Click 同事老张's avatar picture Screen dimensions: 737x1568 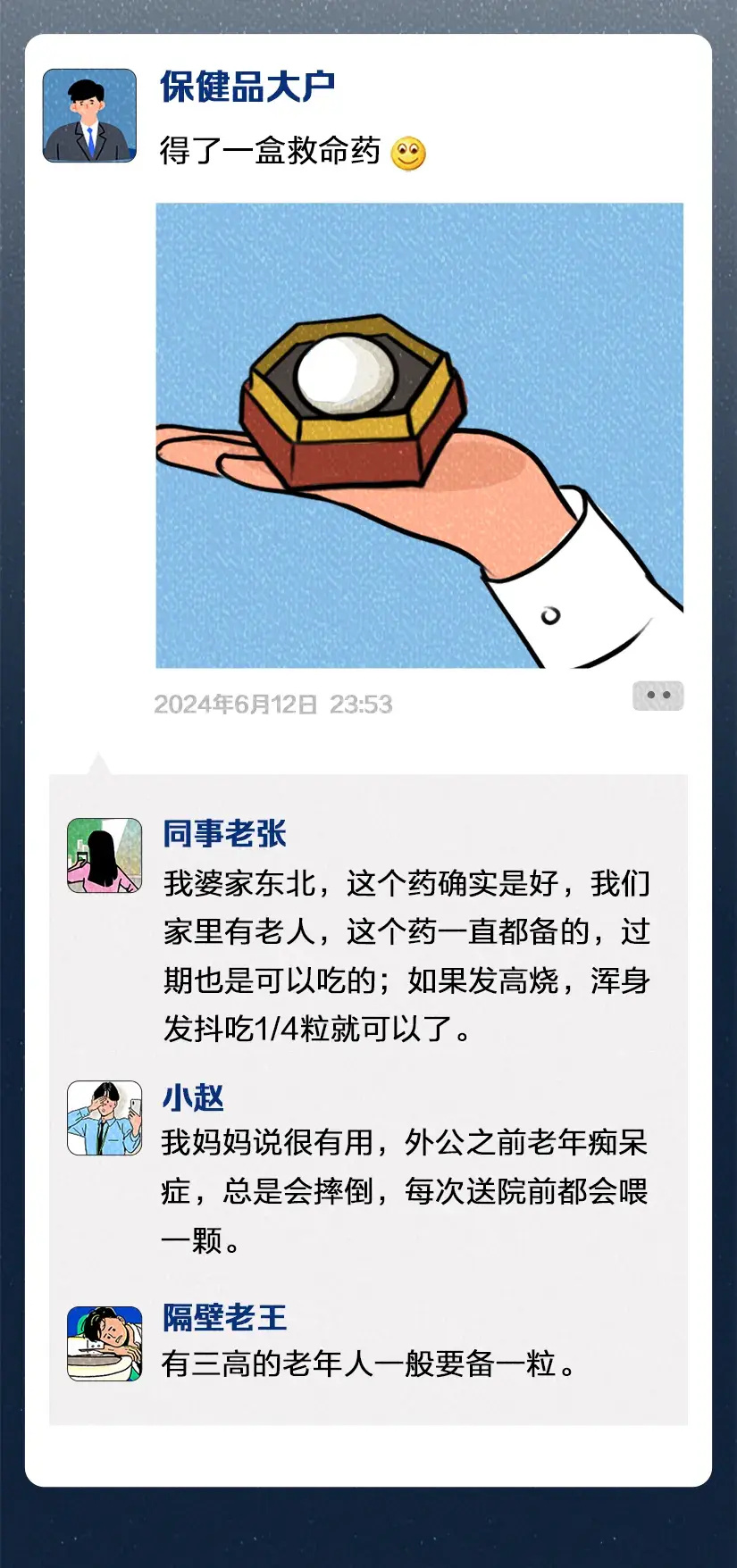[x=104, y=855]
